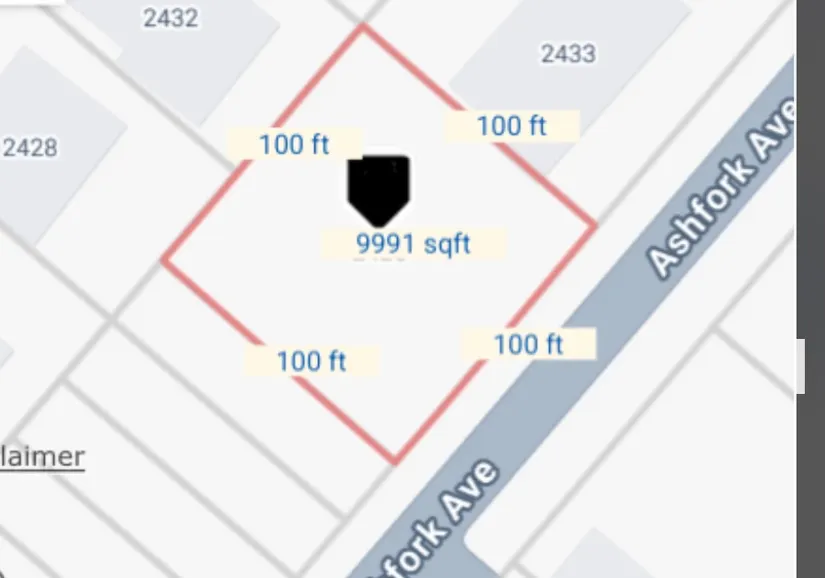Select the parcel labeled 2432
This screenshot has height=578, width=825.
[170, 18]
